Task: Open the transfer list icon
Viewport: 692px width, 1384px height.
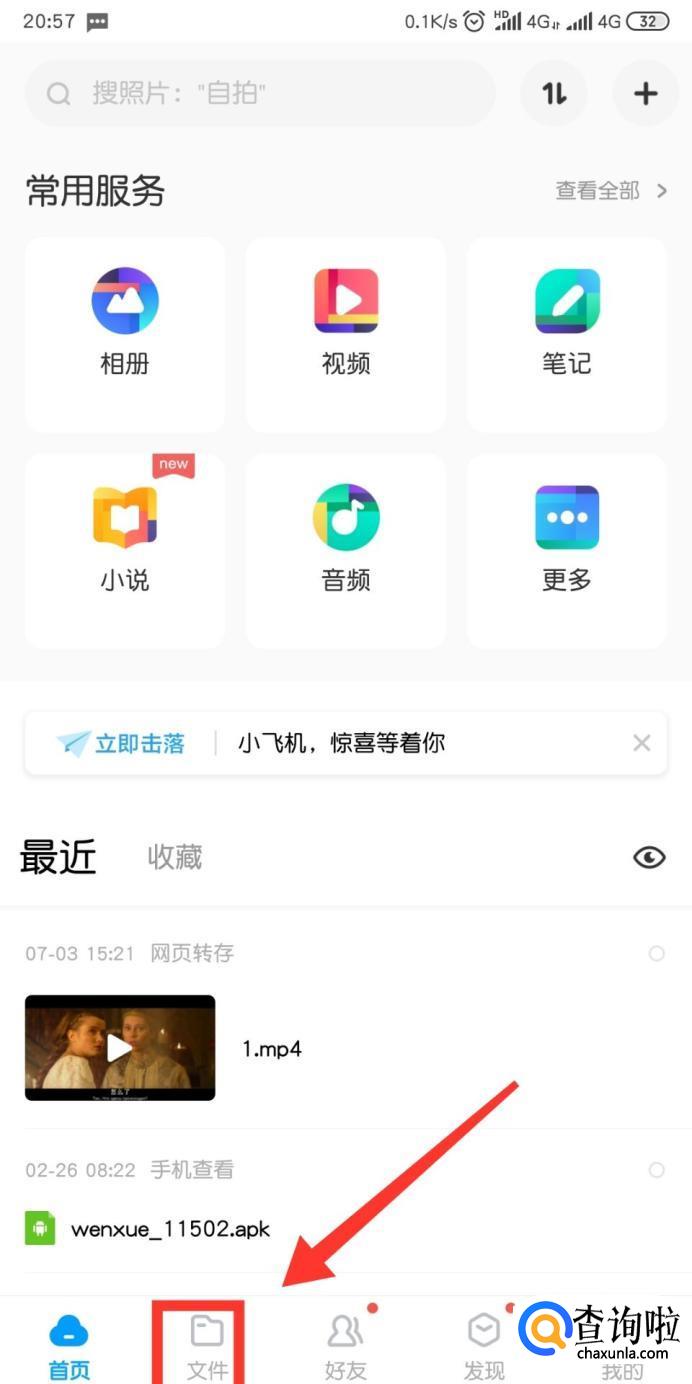Action: click(x=554, y=94)
